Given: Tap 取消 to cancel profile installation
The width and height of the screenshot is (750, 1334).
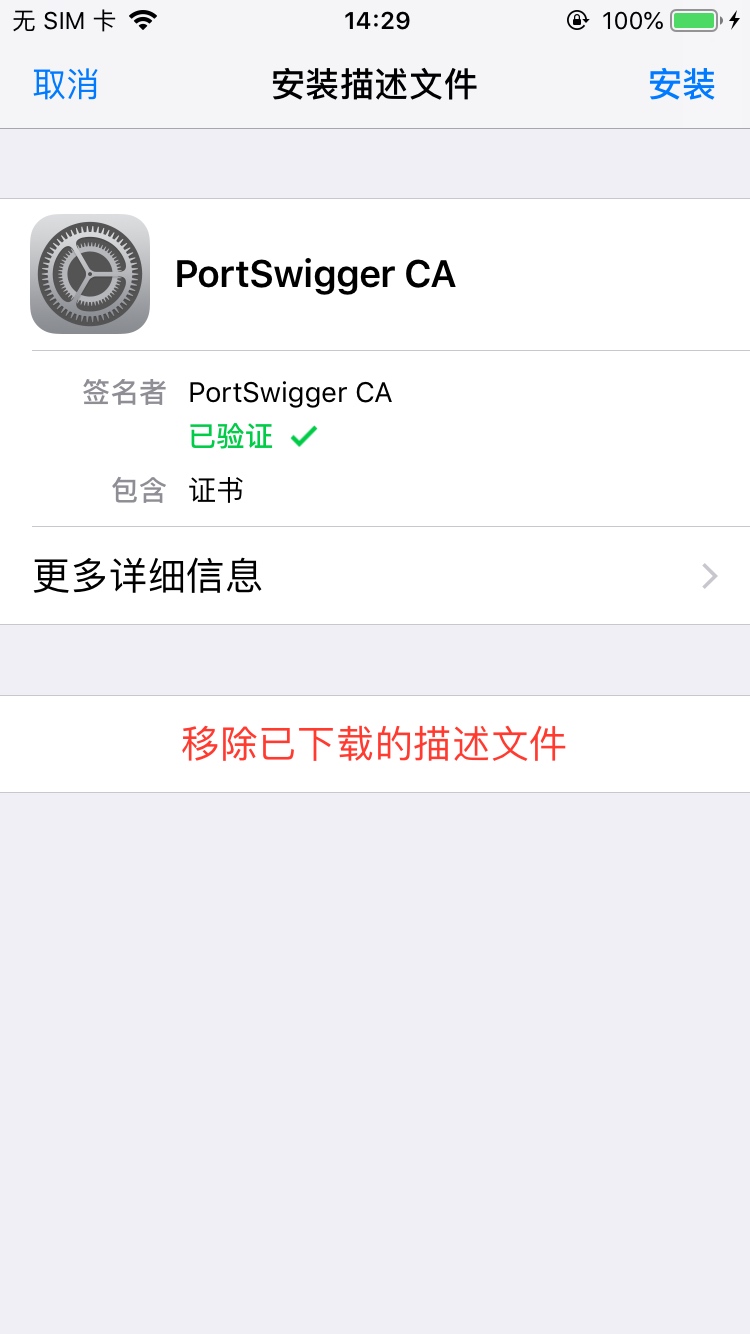Looking at the screenshot, I should tap(66, 85).
